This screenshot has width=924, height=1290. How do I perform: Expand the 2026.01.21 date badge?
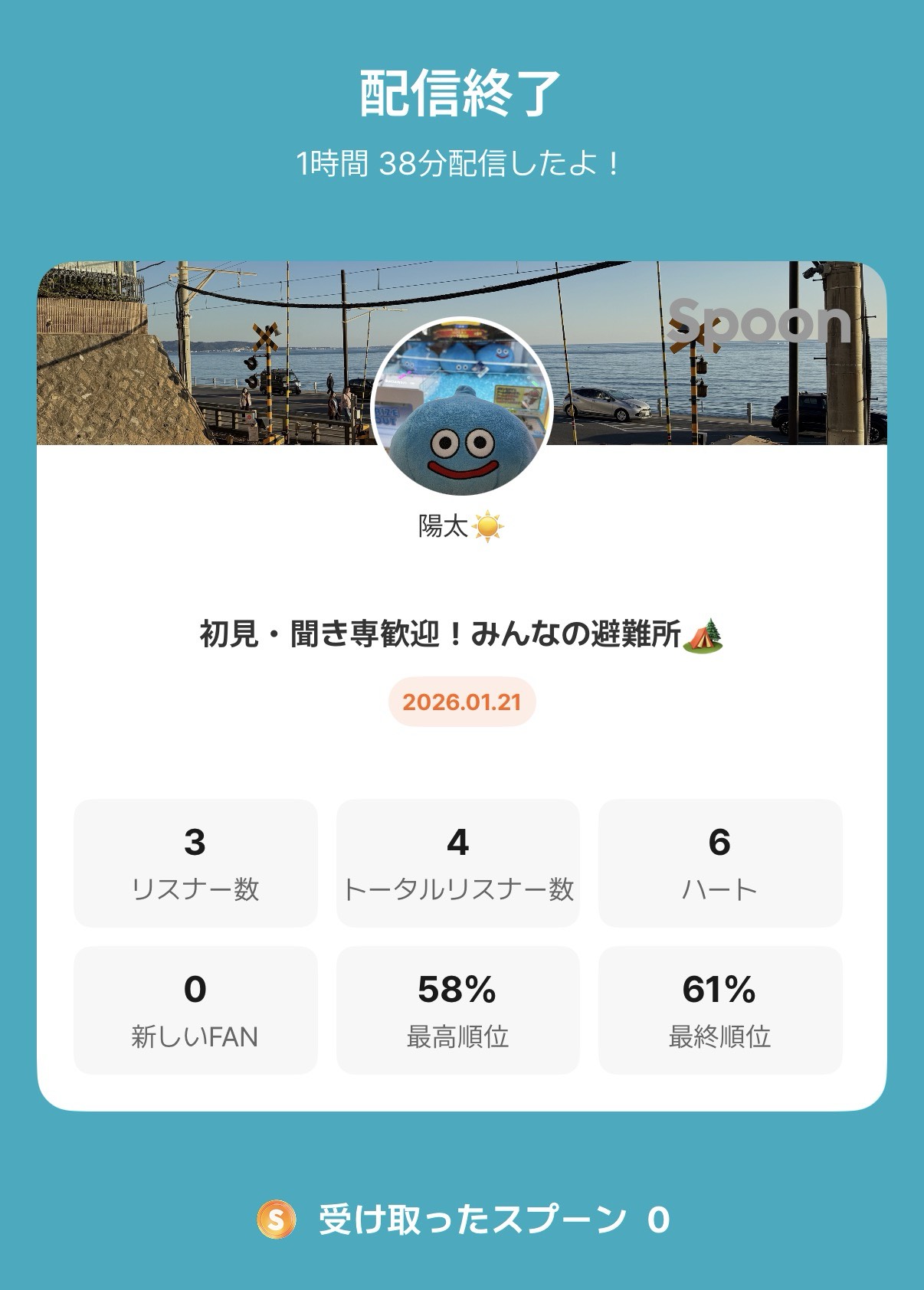pyautogui.click(x=461, y=701)
